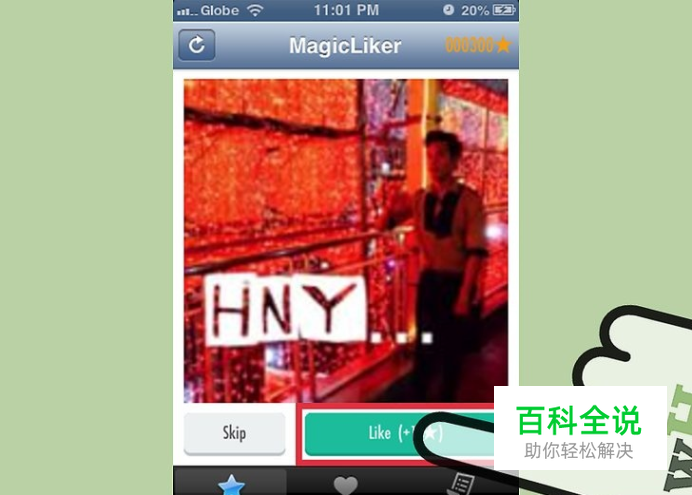Open the heart tab
Screen dimensions: 692x495
click(x=345, y=484)
